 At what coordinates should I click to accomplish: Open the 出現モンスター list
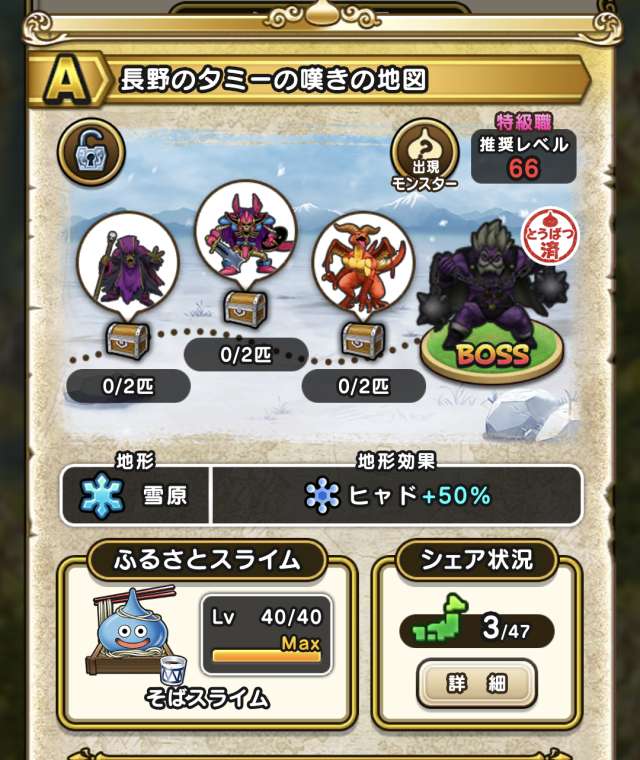(x=426, y=157)
